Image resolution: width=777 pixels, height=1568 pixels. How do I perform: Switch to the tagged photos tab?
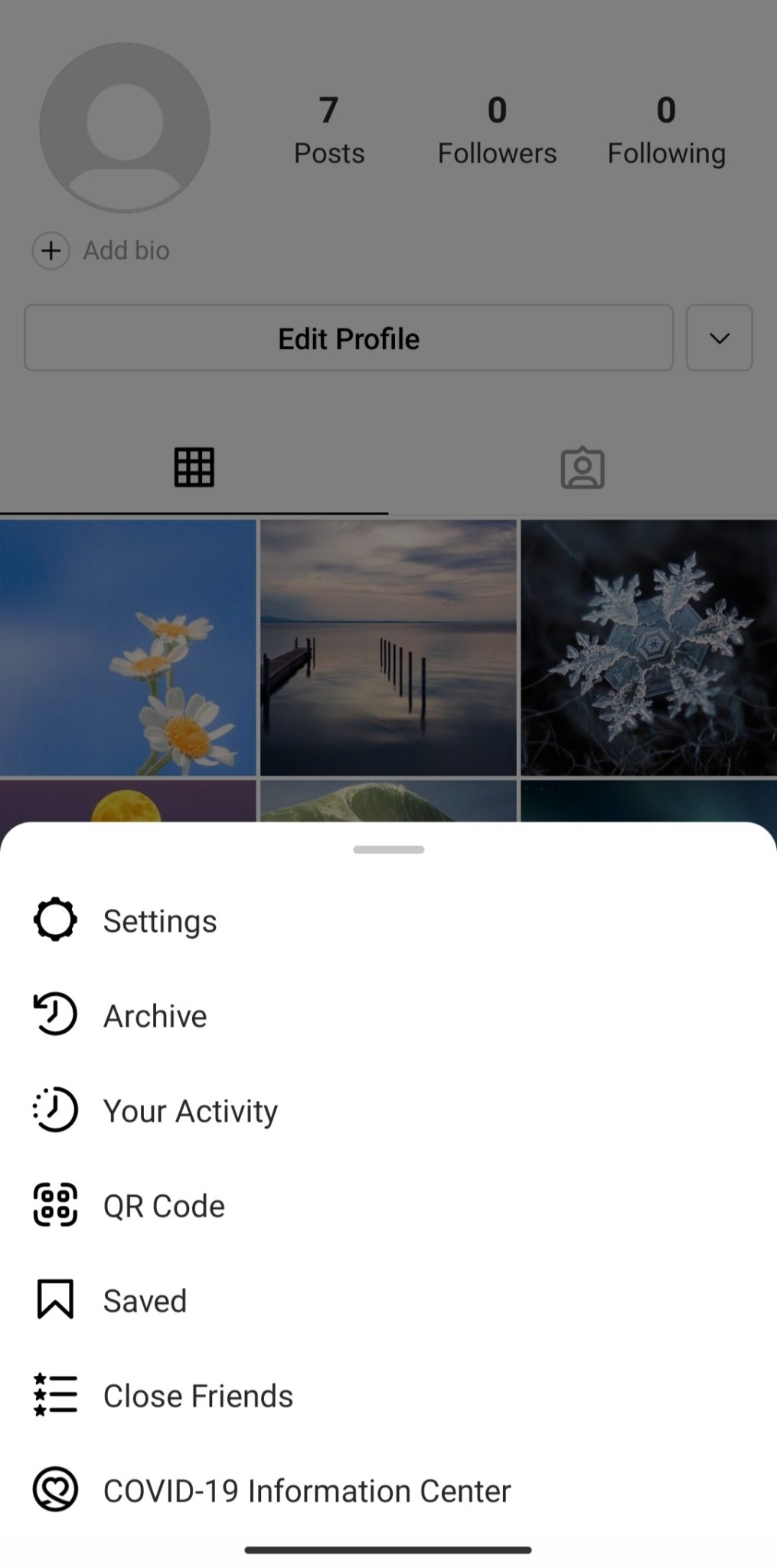click(x=582, y=466)
